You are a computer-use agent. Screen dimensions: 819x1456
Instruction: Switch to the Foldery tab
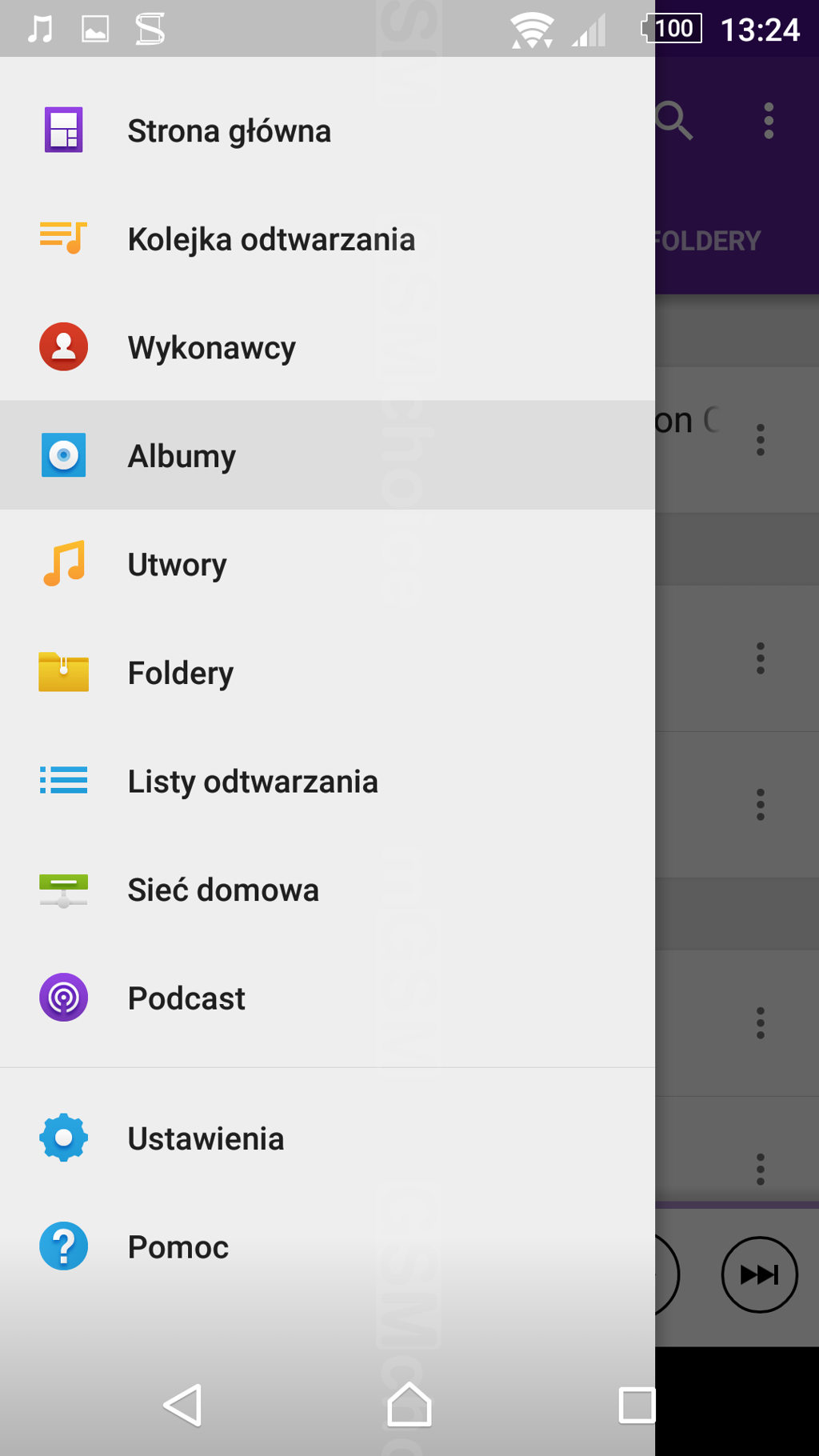tap(708, 241)
